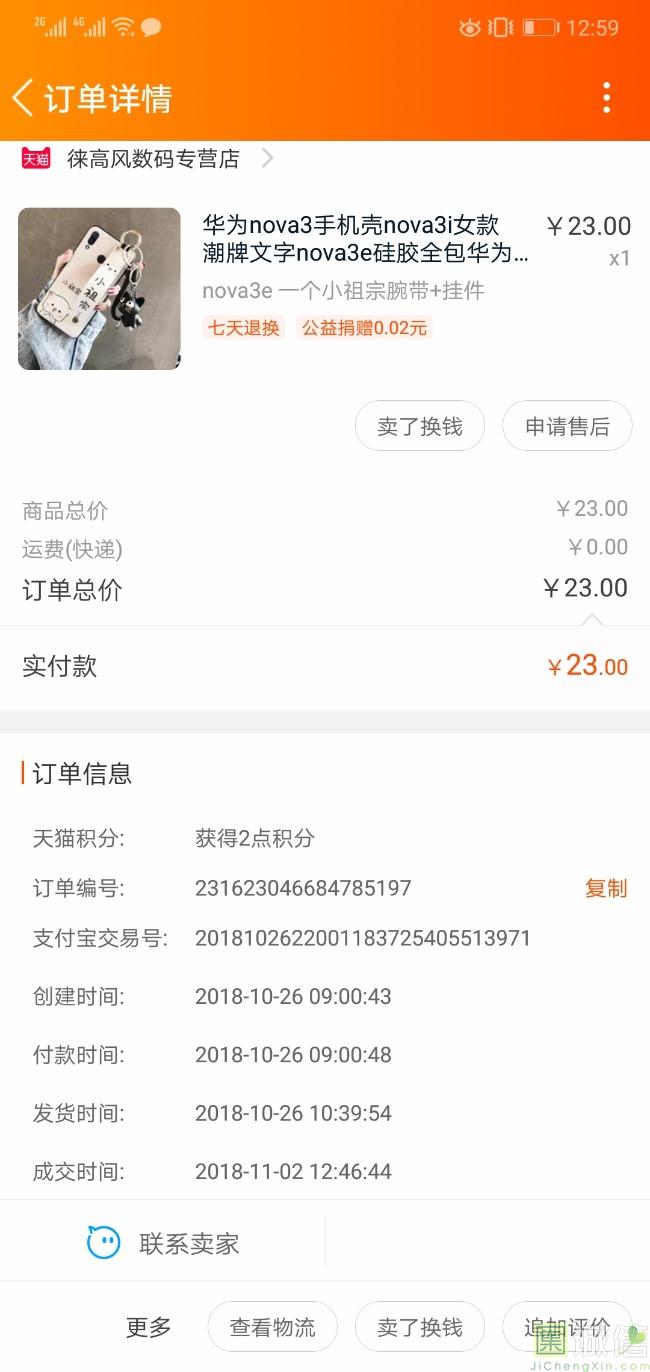This screenshot has width=650, height=1372.
Task: Open the 更多 options
Action: [x=148, y=1327]
